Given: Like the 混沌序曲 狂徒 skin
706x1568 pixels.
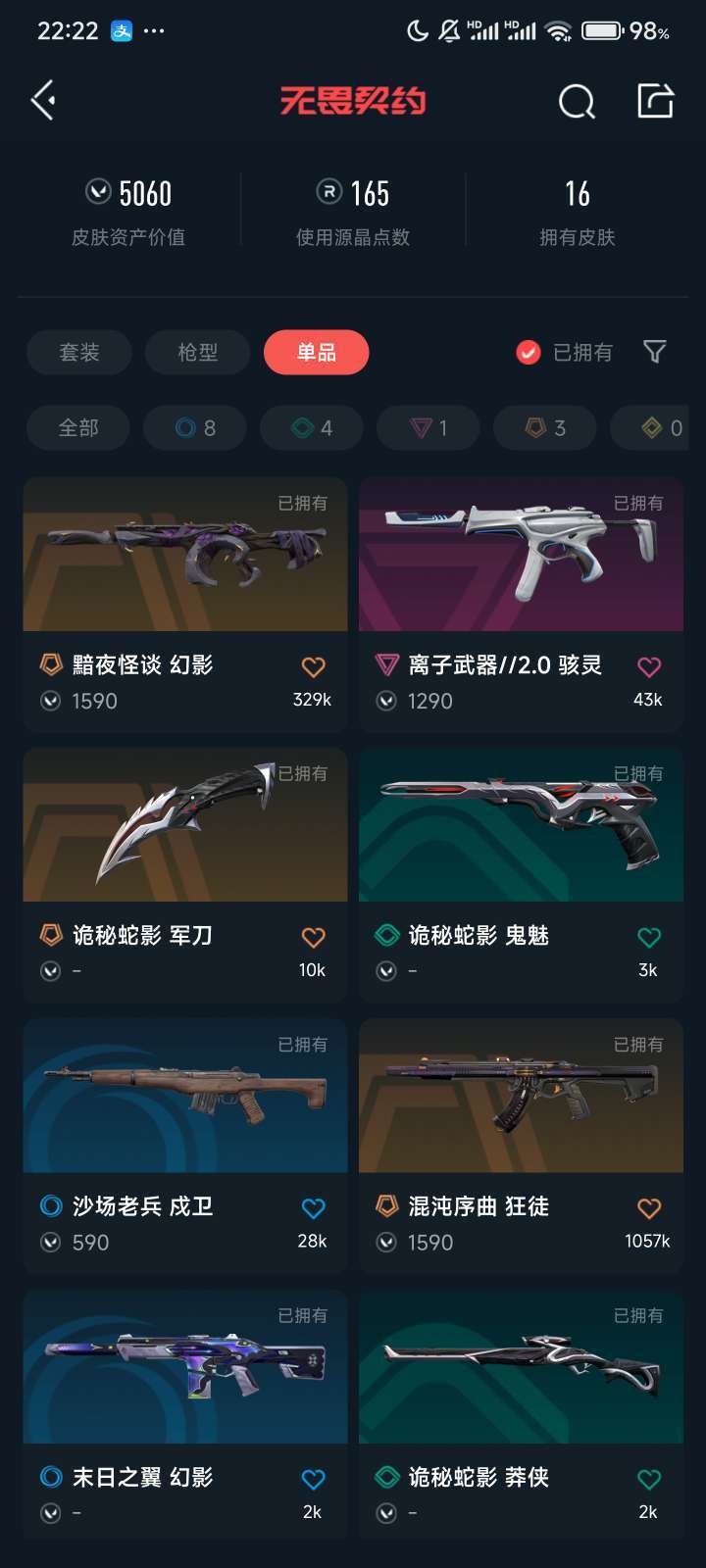Looking at the screenshot, I should click(649, 1208).
